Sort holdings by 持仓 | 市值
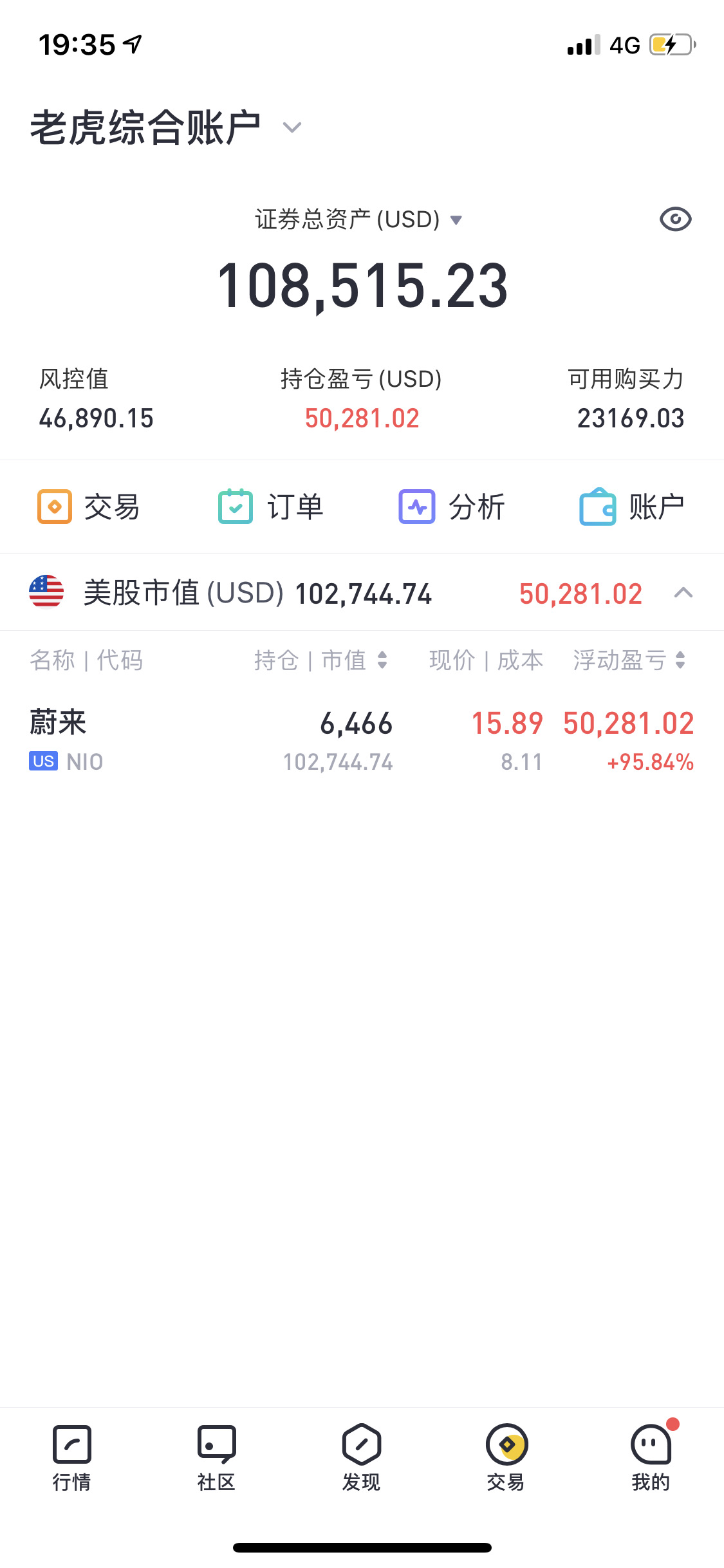The height and width of the screenshot is (1568, 724). (x=321, y=660)
